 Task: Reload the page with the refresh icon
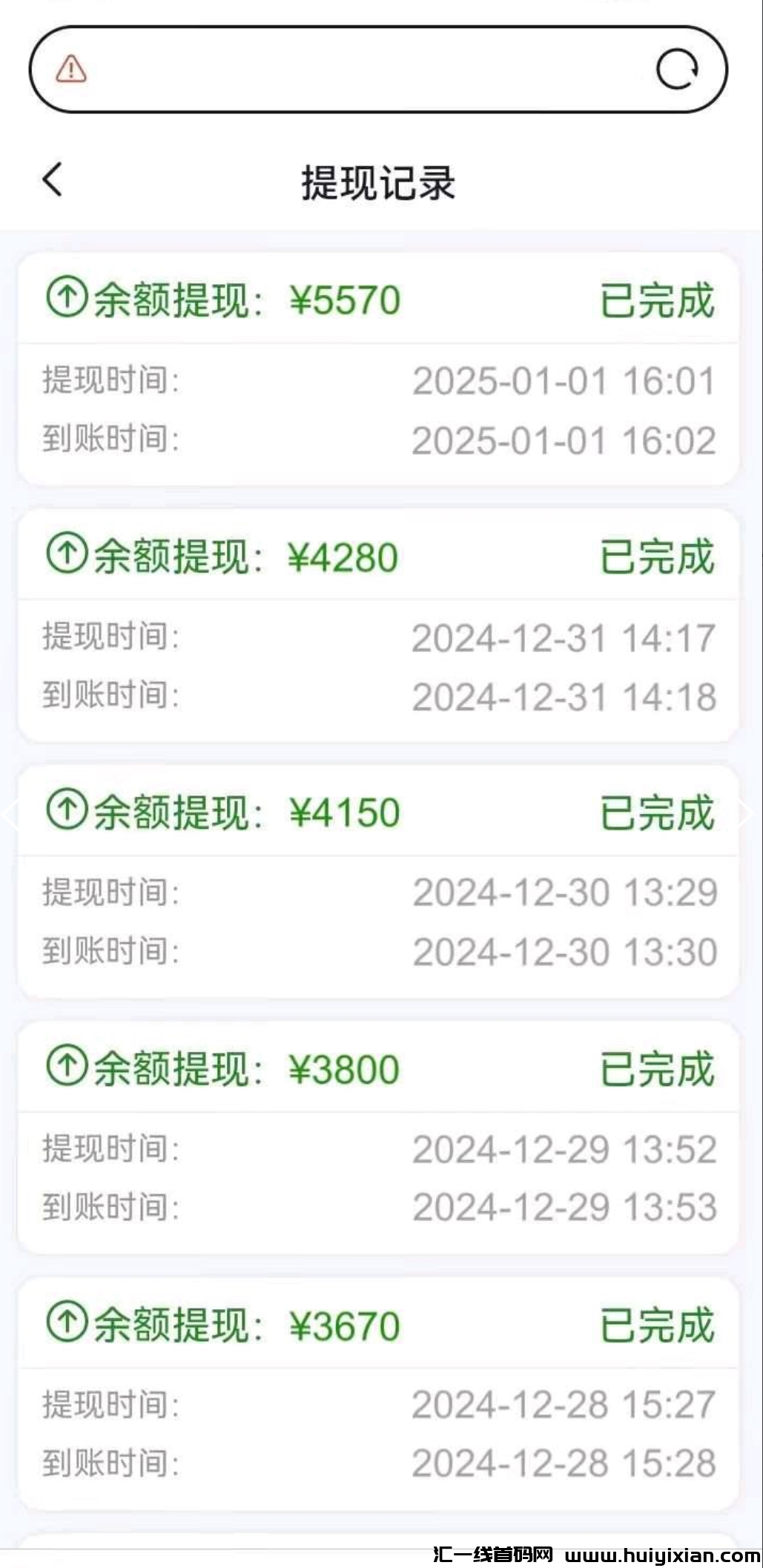pyautogui.click(x=677, y=70)
